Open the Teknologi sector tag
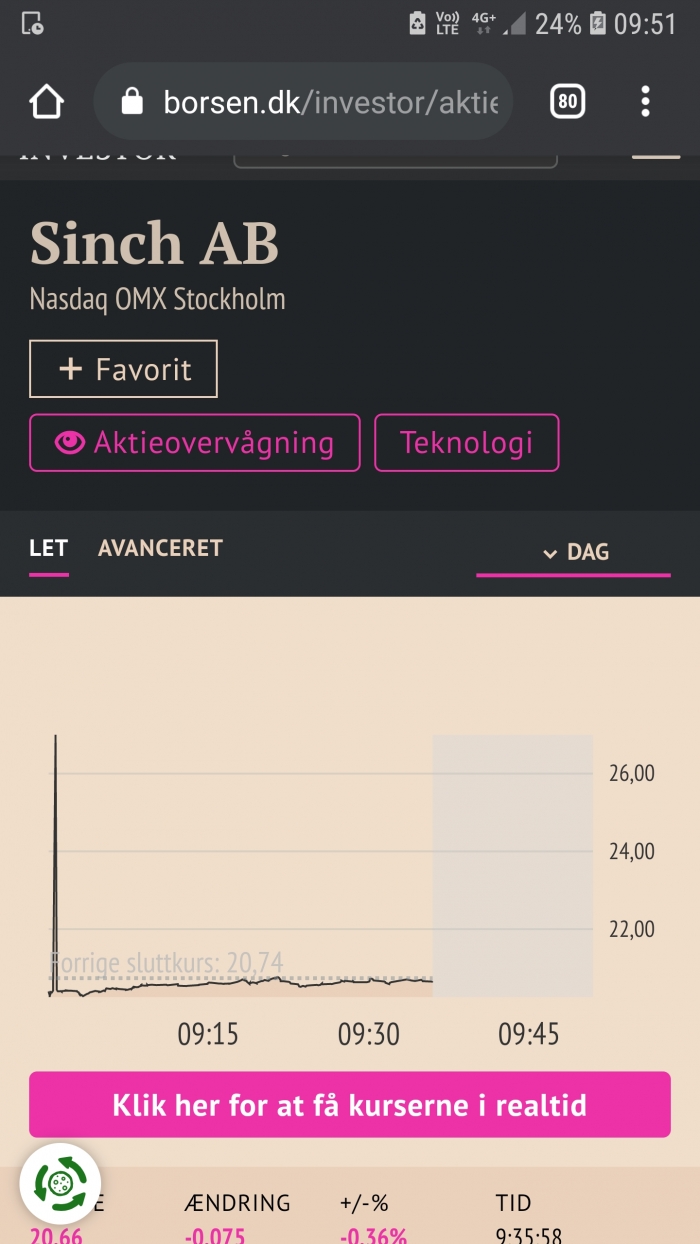The width and height of the screenshot is (700, 1244). 466,442
